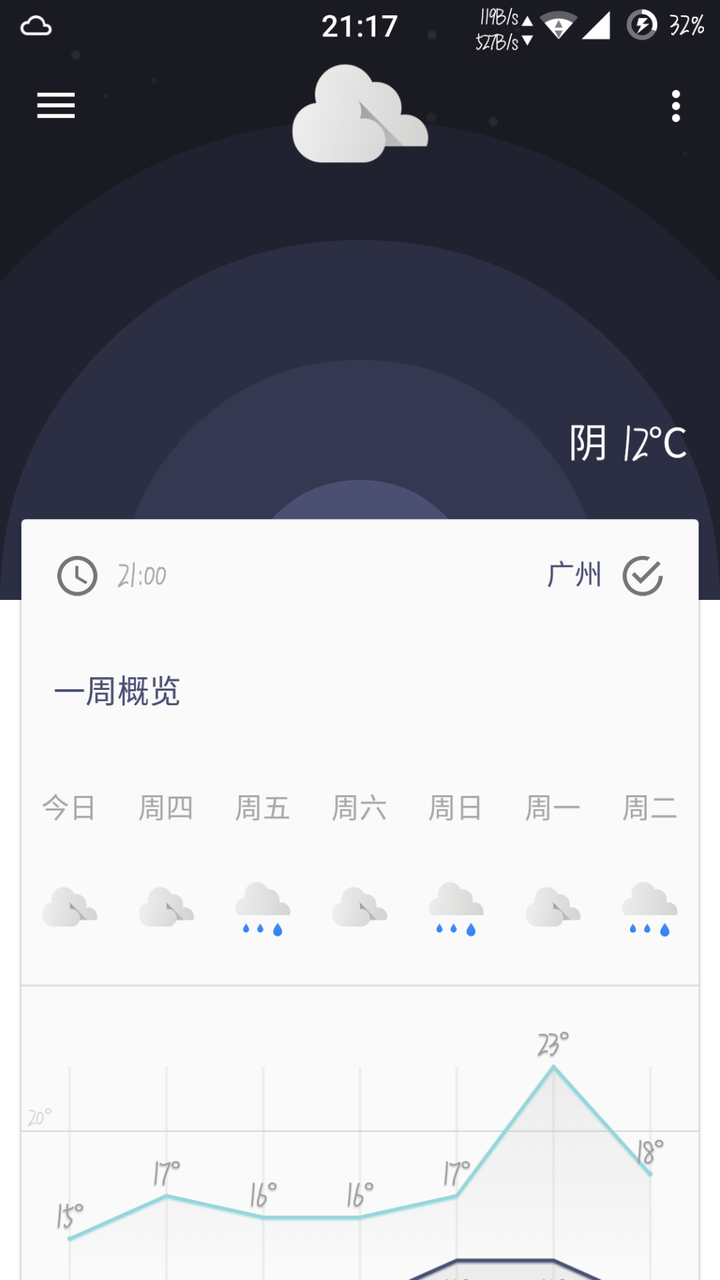Tap the checkmark icon next to 广州
The width and height of the screenshot is (720, 1280).
tap(642, 576)
